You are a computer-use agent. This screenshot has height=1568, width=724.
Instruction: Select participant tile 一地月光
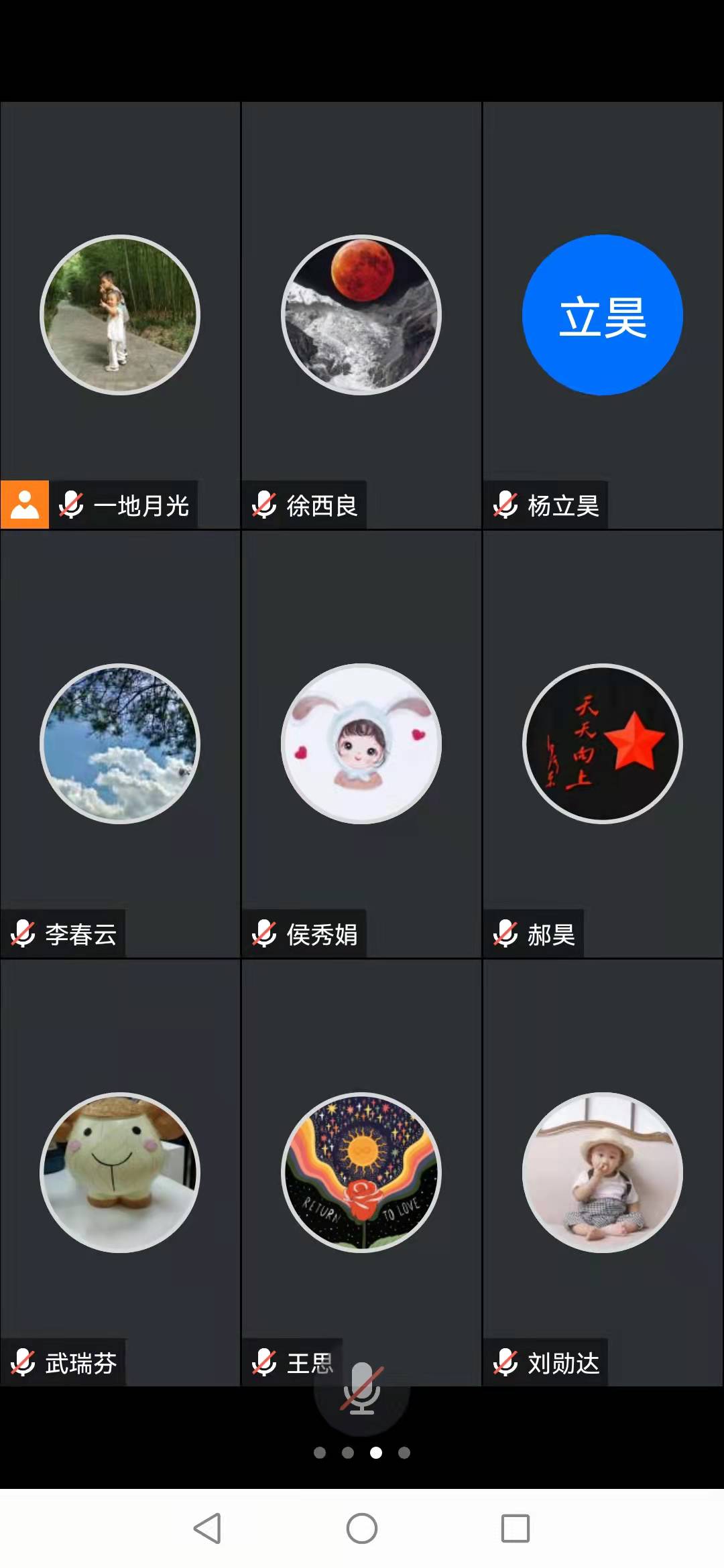coord(120,315)
